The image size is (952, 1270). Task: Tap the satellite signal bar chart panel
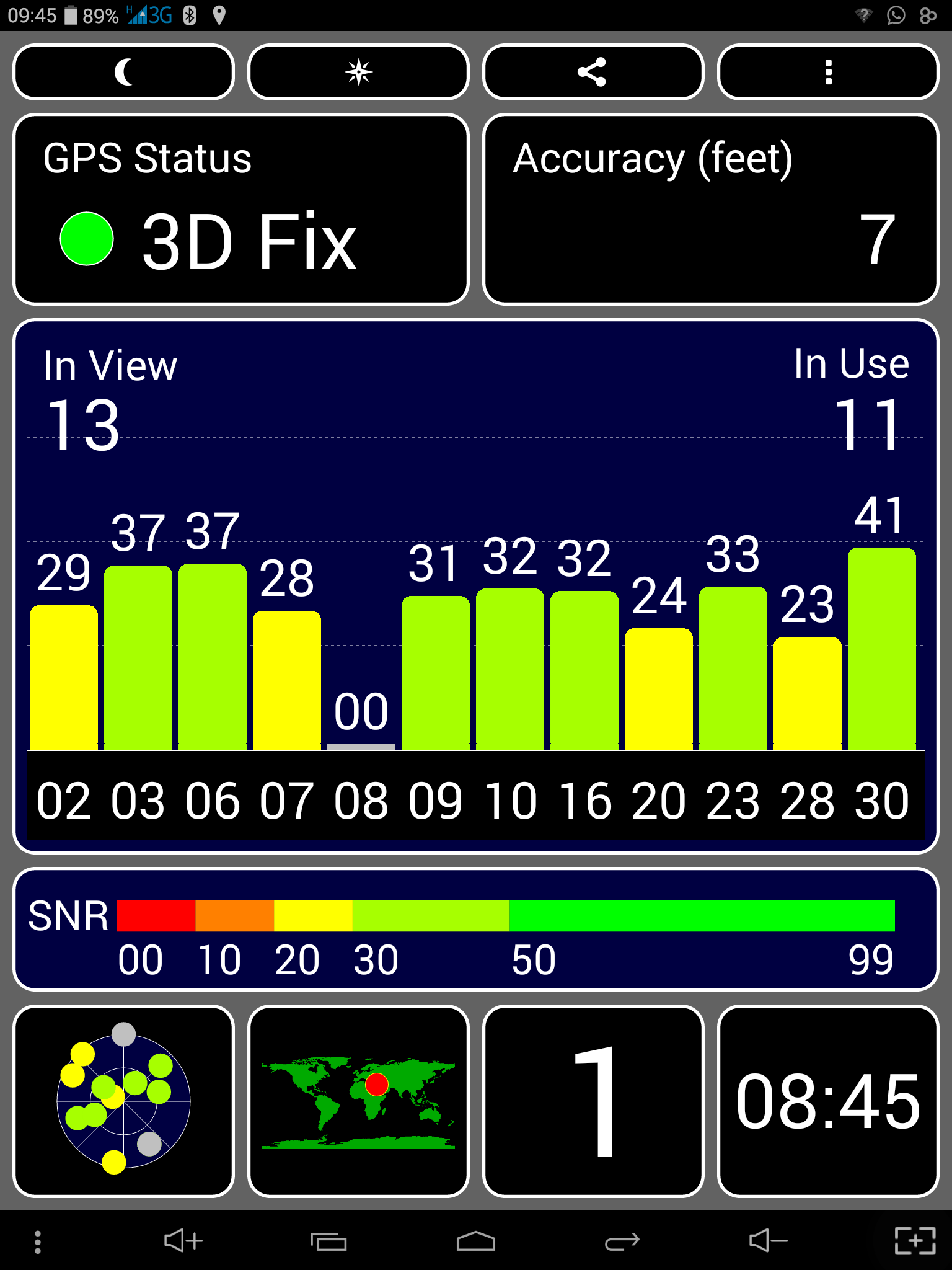(x=475, y=586)
